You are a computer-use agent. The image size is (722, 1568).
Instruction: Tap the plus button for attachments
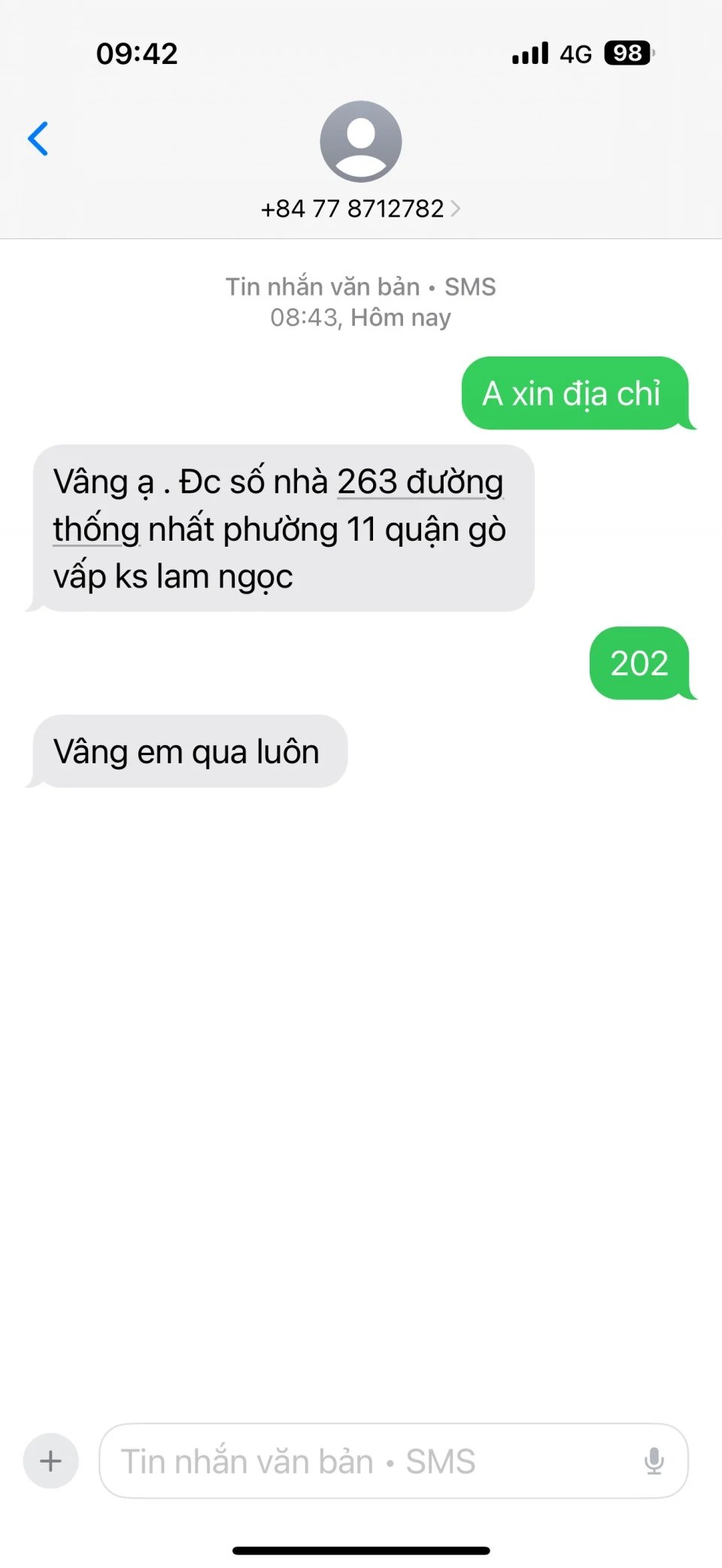[x=51, y=1461]
